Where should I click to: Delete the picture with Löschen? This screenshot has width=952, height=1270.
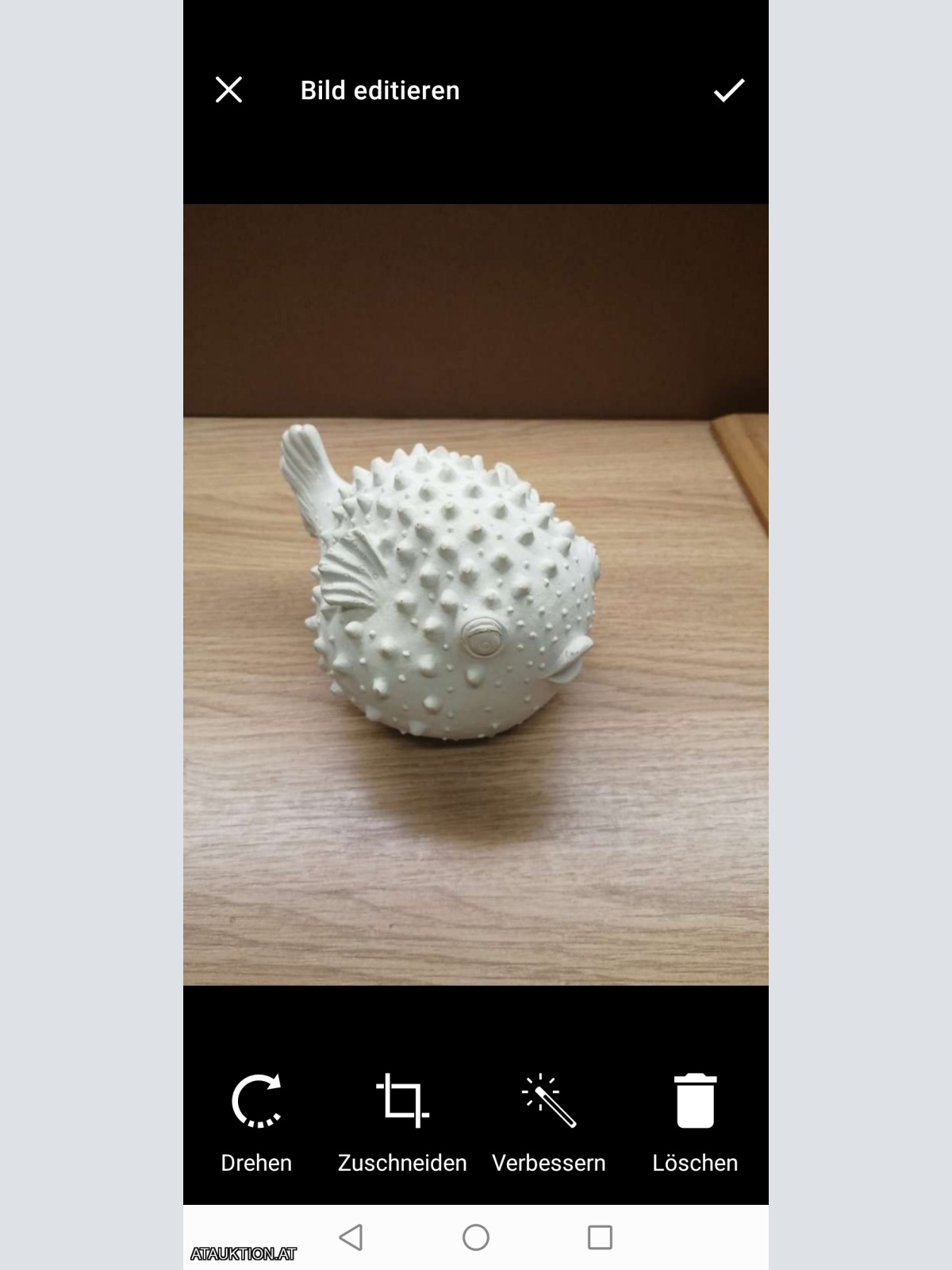tap(695, 1120)
